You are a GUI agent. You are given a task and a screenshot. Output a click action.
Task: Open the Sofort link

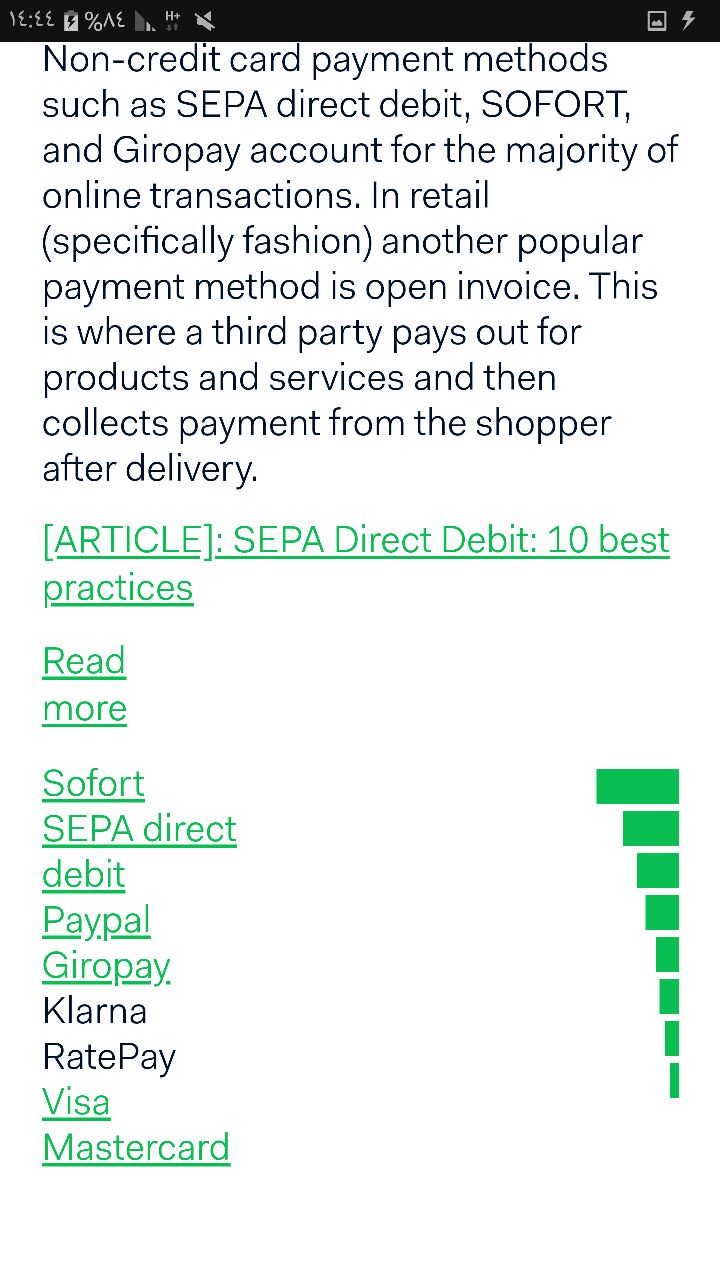pos(93,784)
